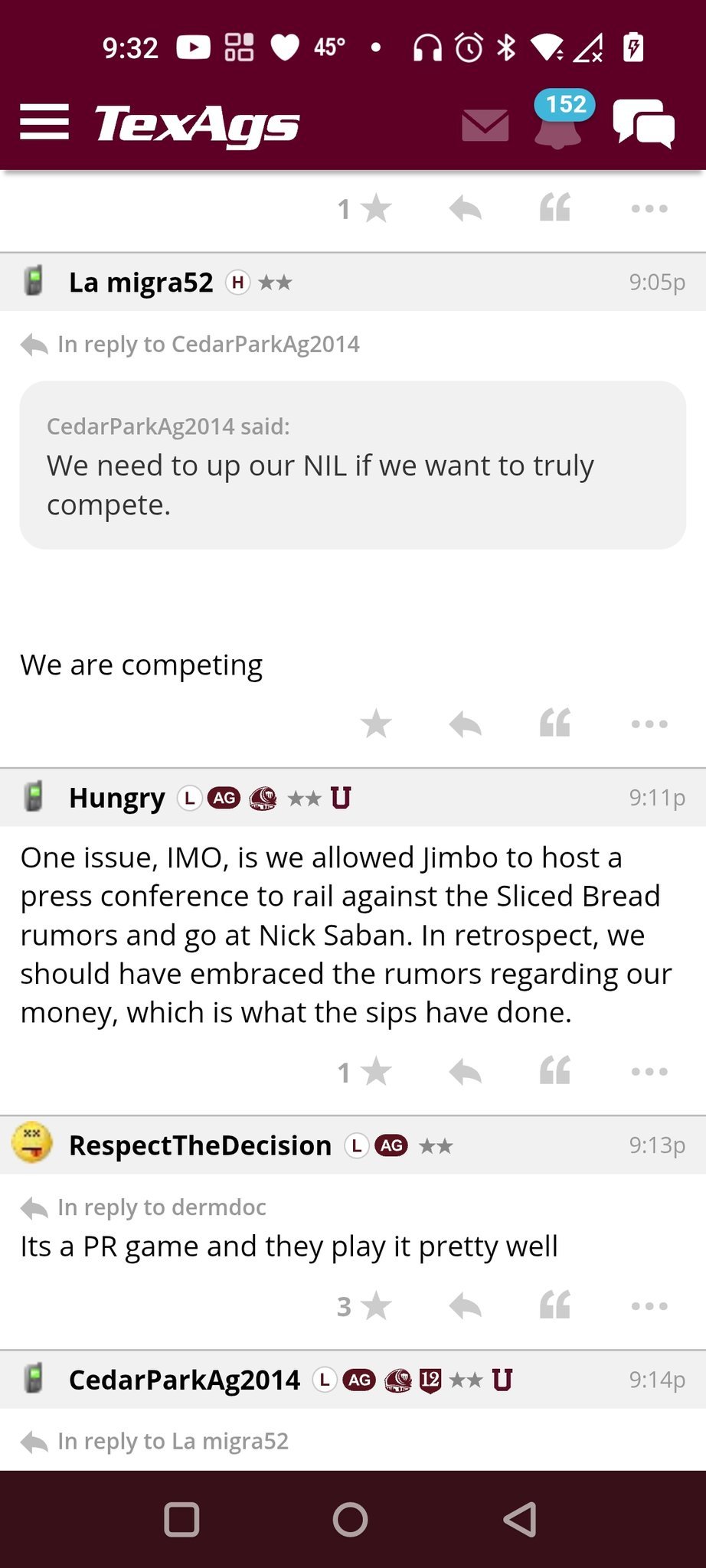Open the forum chat bubbles icon
The height and width of the screenshot is (1568, 706).
[643, 124]
